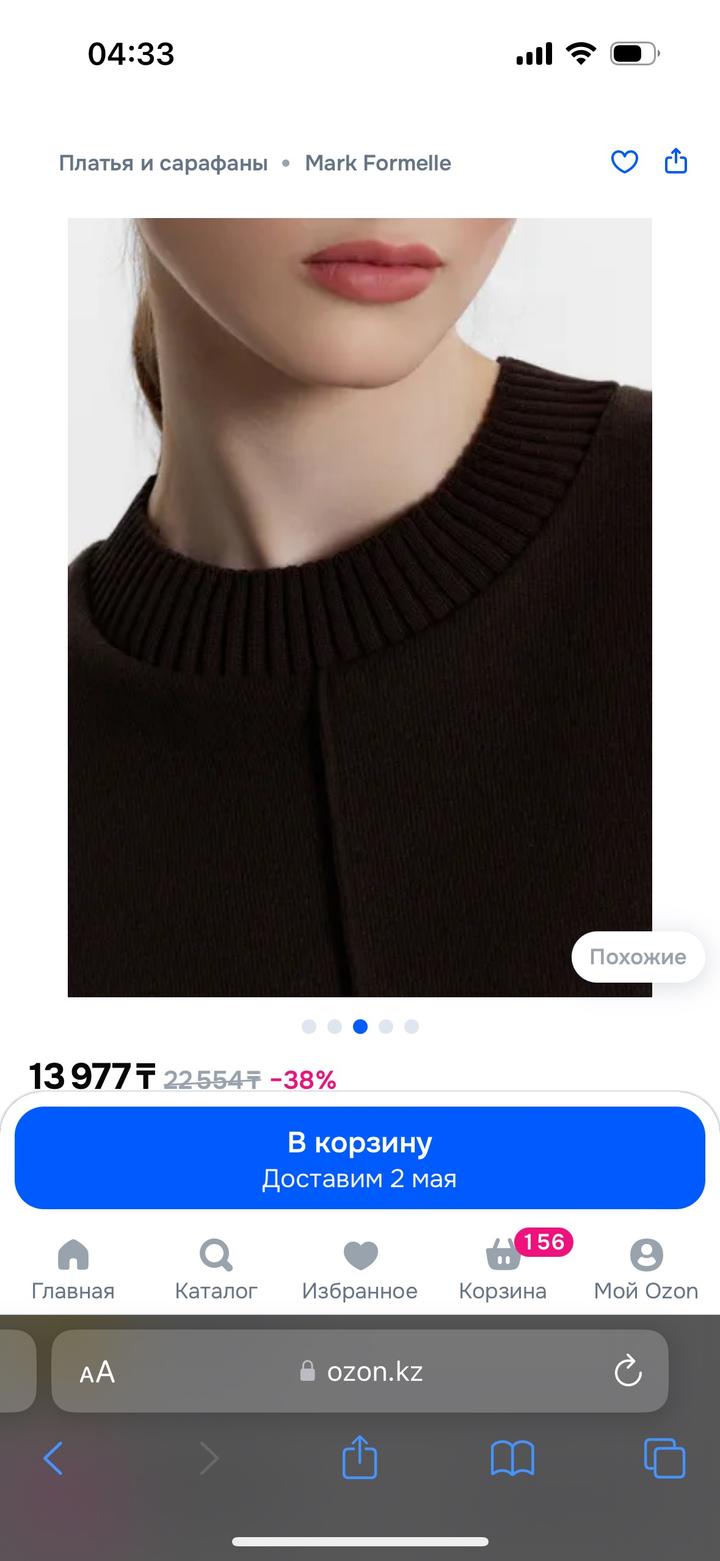The image size is (720, 1561).
Task: Open the Избранное tab
Action: point(360,1269)
